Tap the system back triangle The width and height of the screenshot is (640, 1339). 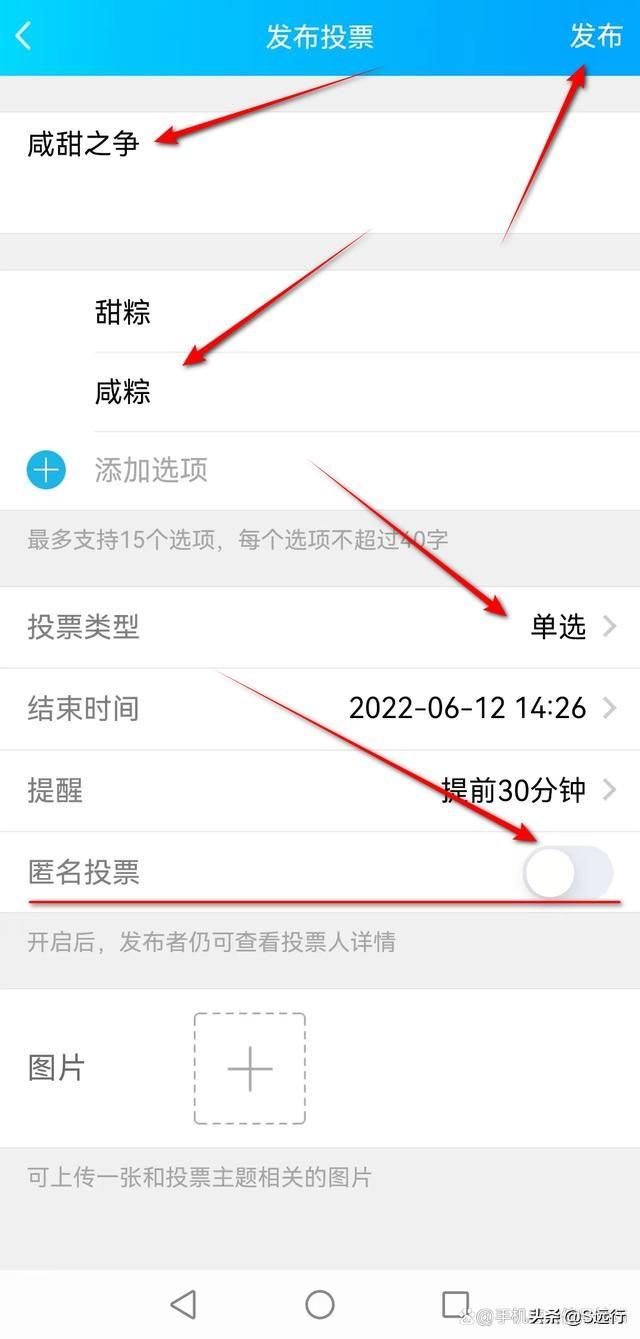click(183, 1304)
